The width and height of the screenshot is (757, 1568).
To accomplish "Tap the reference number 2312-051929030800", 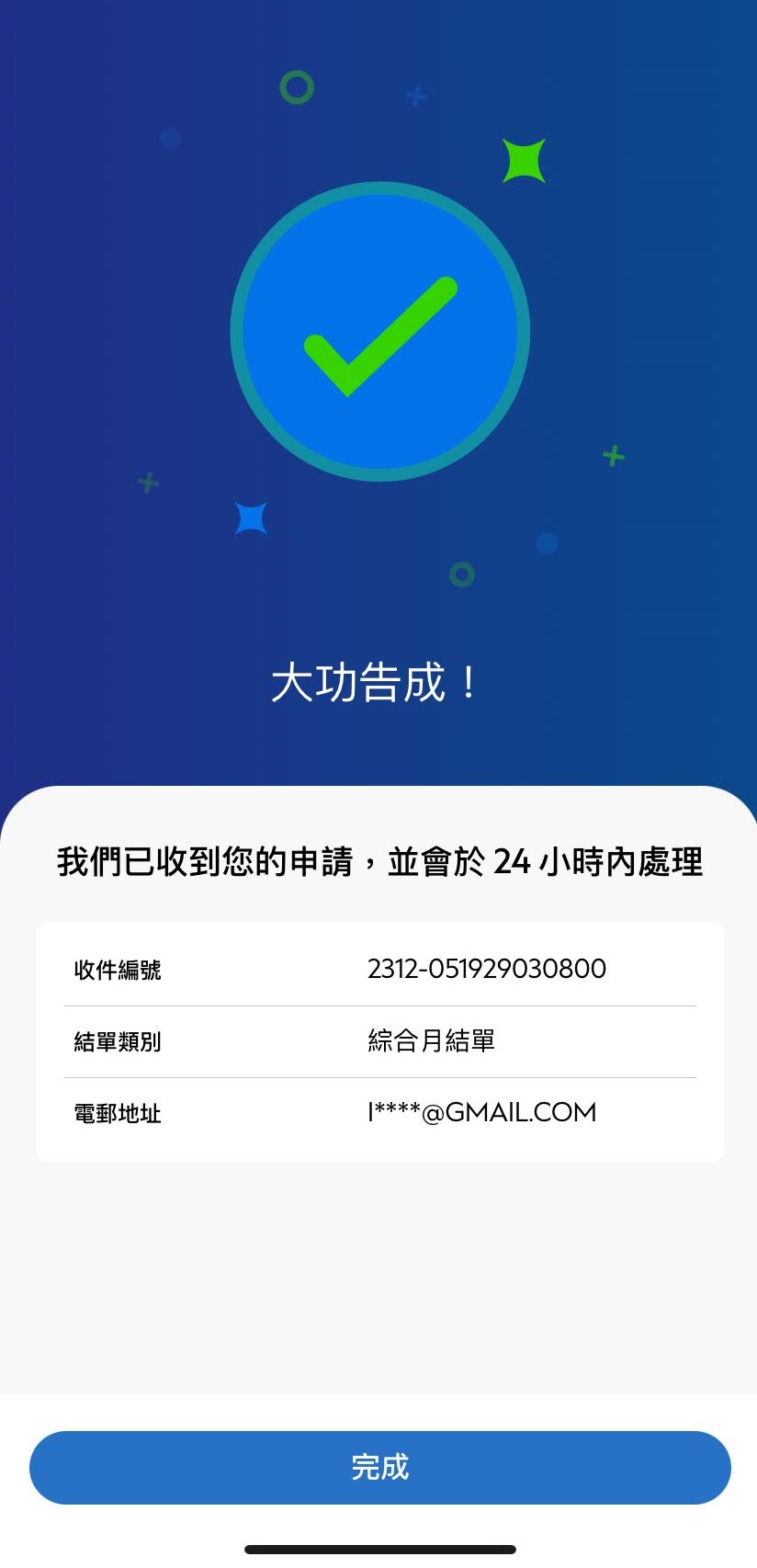I will tap(486, 967).
